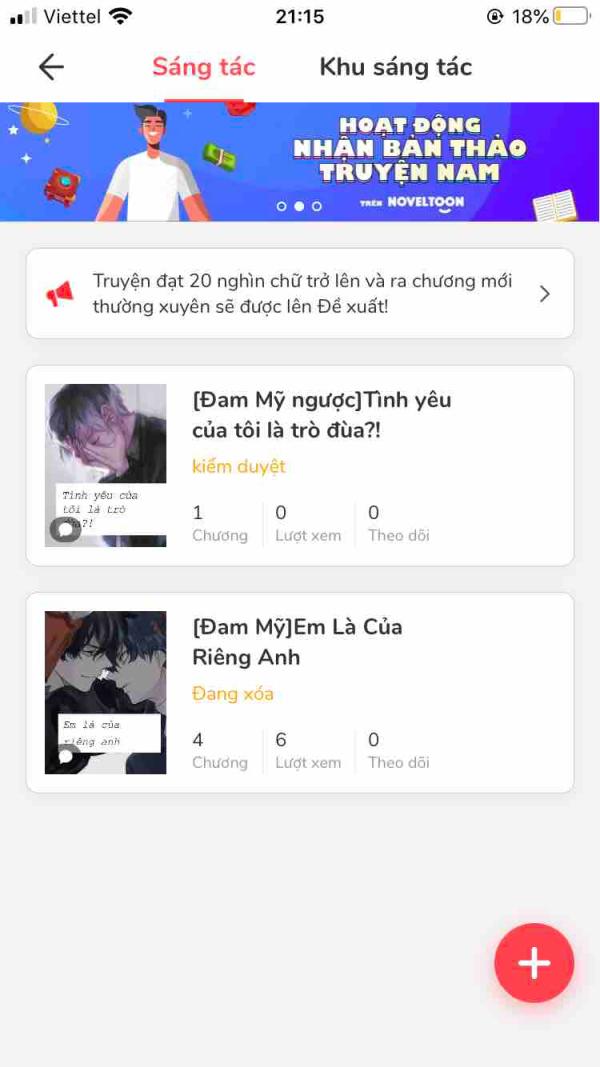Viewport: 600px width, 1067px height.
Task: Select the Sáng tác tab
Action: point(204,67)
